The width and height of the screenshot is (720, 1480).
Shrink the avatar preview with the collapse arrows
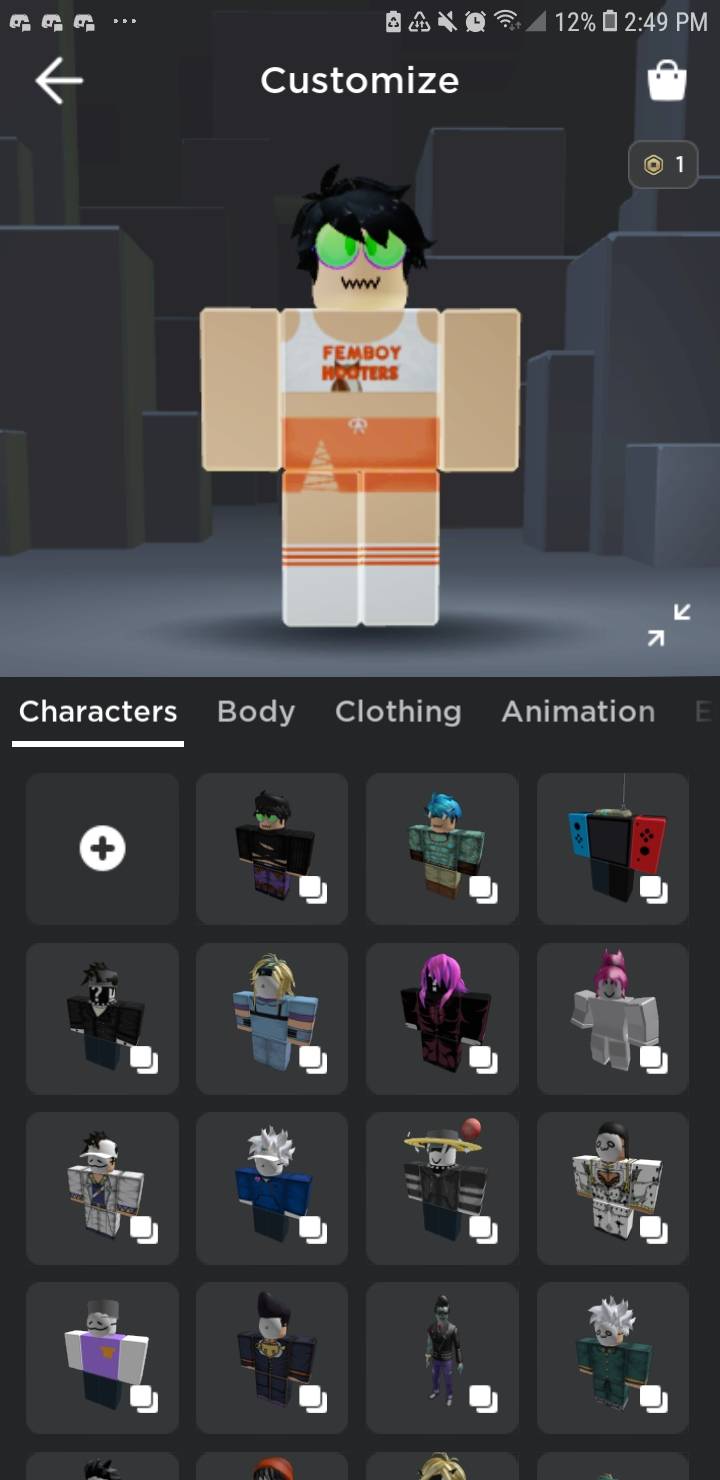668,625
